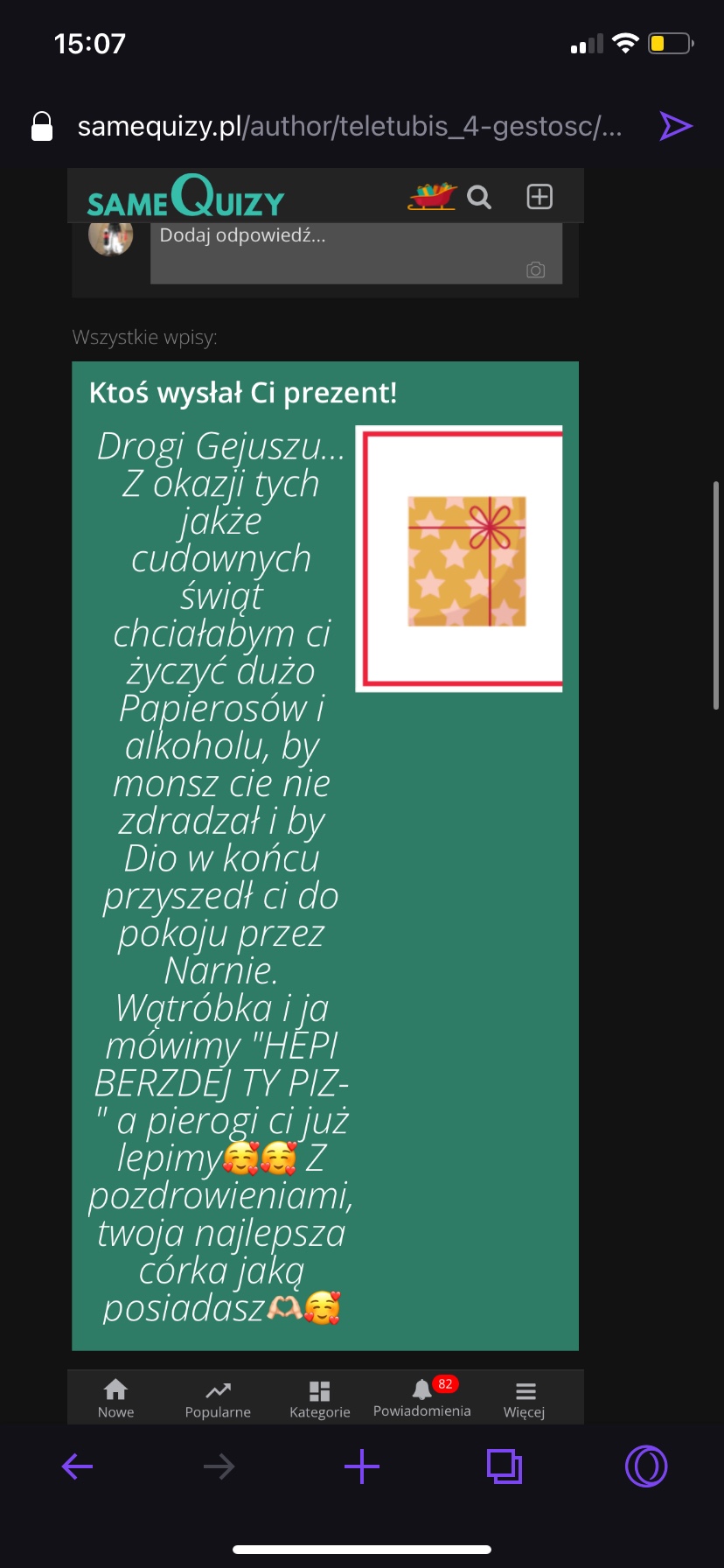This screenshot has width=724, height=1568.
Task: Tap the address bar URL
Action: (x=350, y=127)
